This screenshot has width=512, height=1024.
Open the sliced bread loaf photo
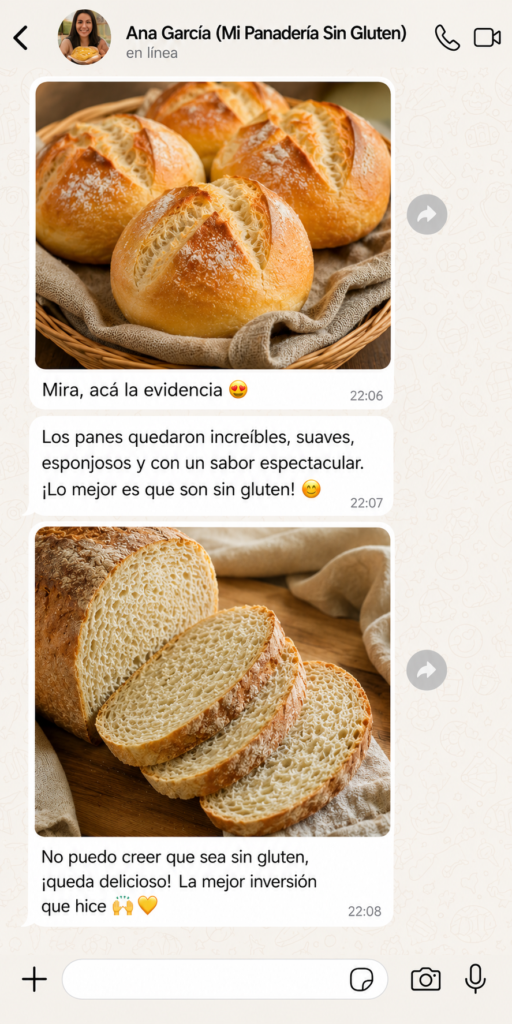pos(213,682)
